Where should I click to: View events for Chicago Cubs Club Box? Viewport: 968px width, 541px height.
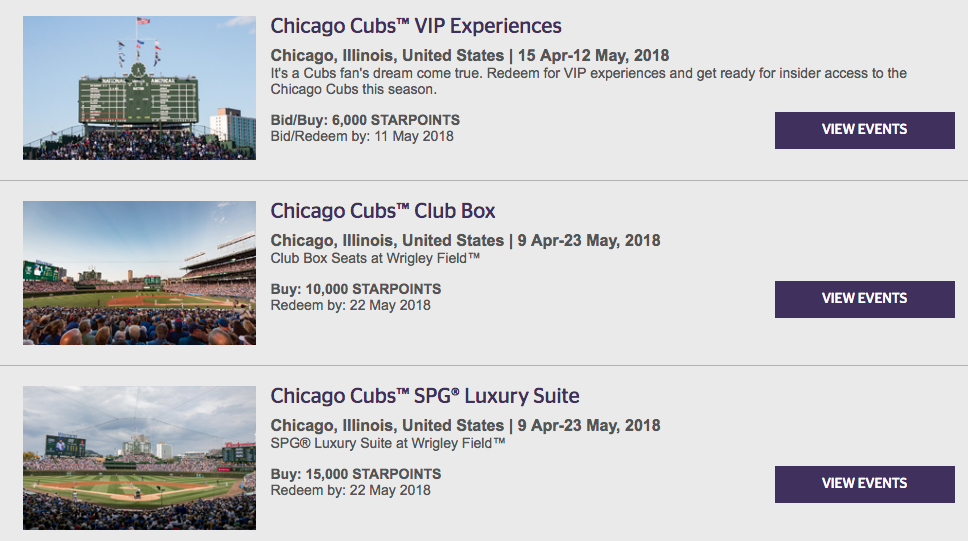(x=864, y=299)
